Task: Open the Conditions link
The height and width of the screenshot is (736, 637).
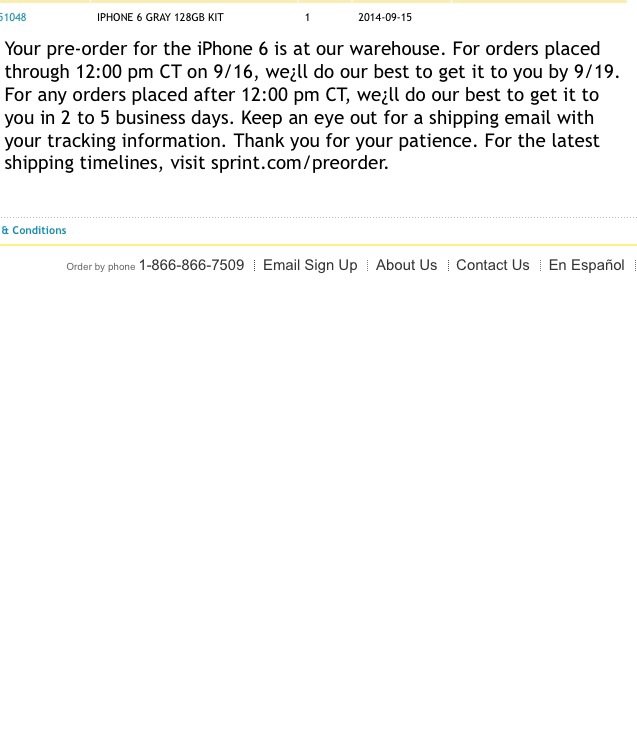Action: pos(33,230)
